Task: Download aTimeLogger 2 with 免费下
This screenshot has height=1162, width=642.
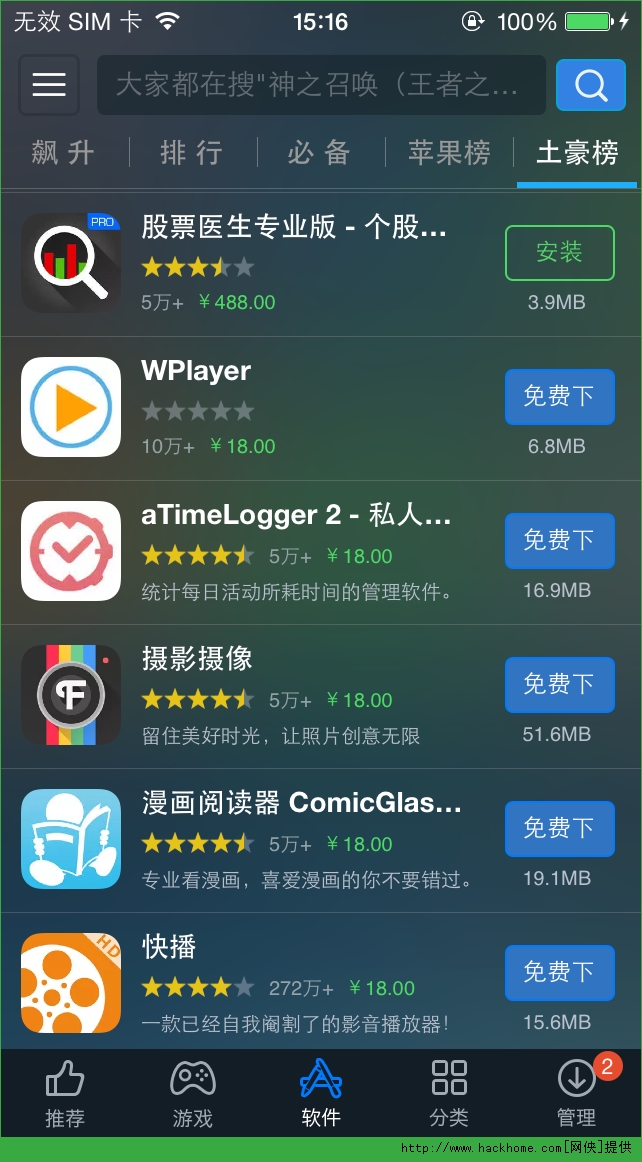Action: click(x=559, y=541)
